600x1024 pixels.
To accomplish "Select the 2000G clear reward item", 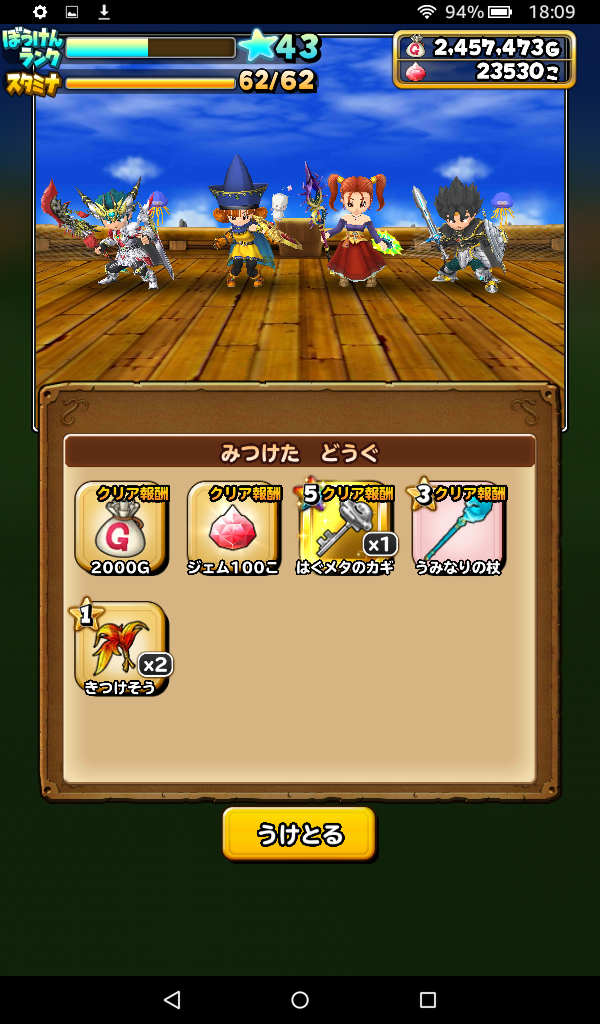I will pos(121,527).
